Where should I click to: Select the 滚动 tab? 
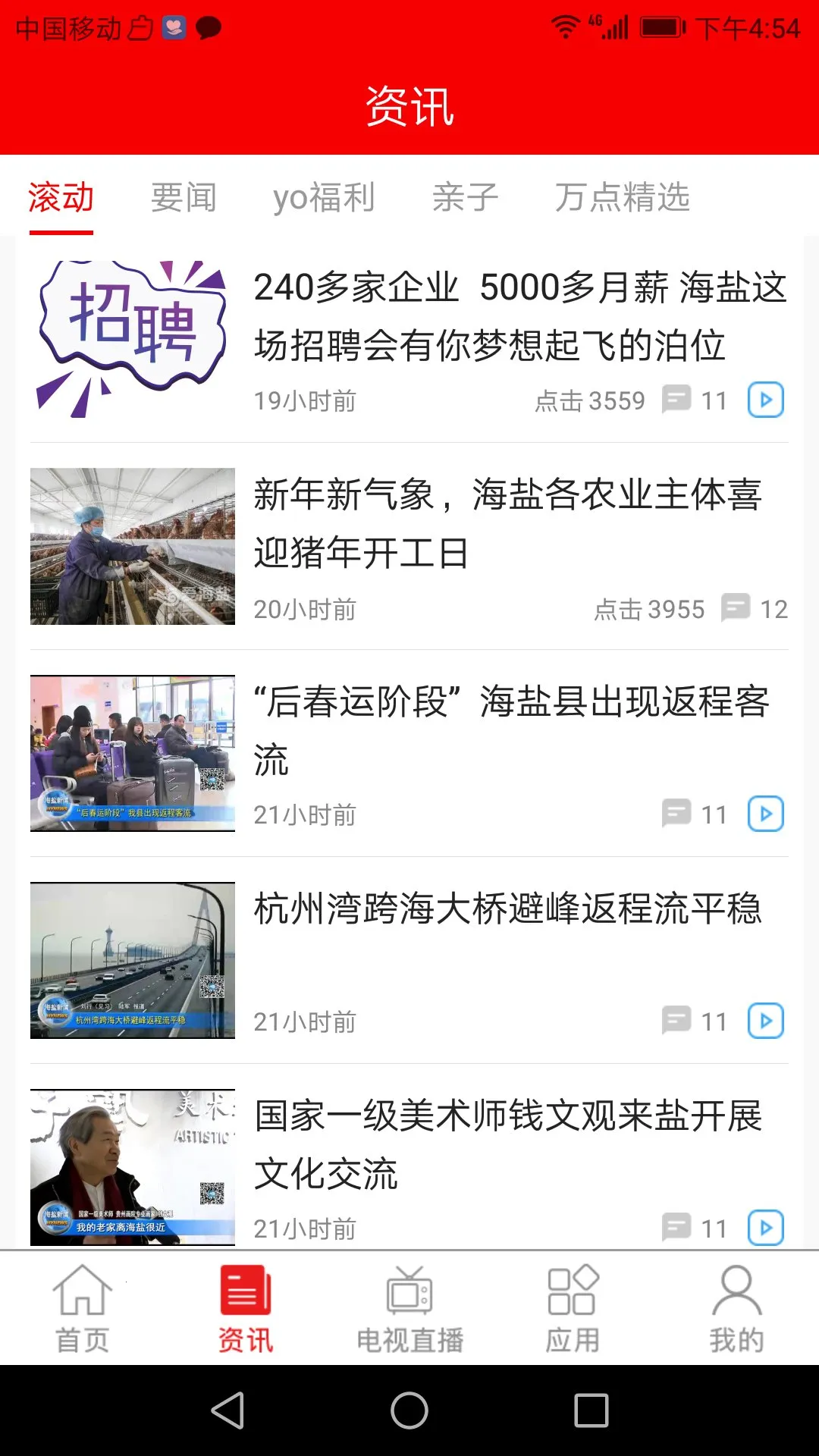click(61, 198)
